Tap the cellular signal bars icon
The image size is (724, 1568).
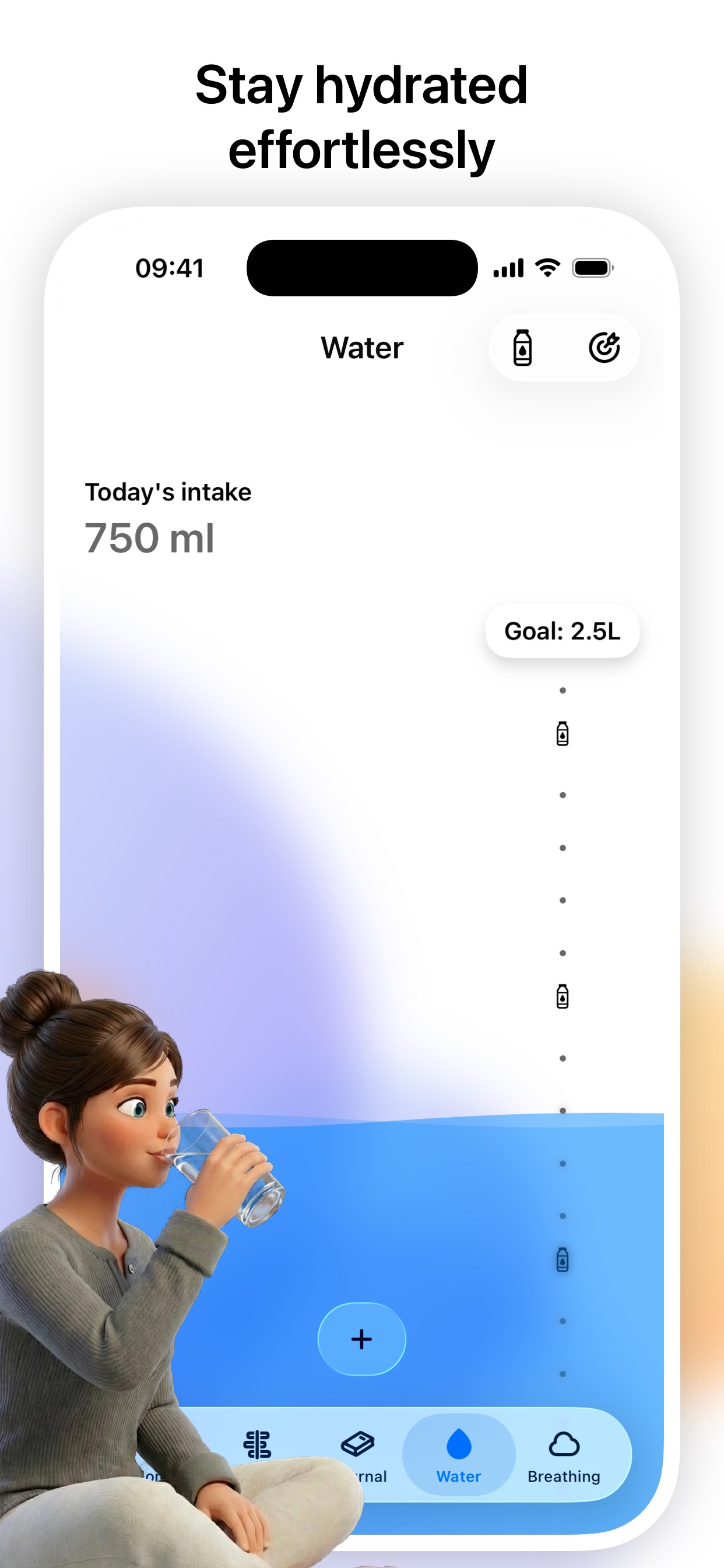tap(510, 267)
